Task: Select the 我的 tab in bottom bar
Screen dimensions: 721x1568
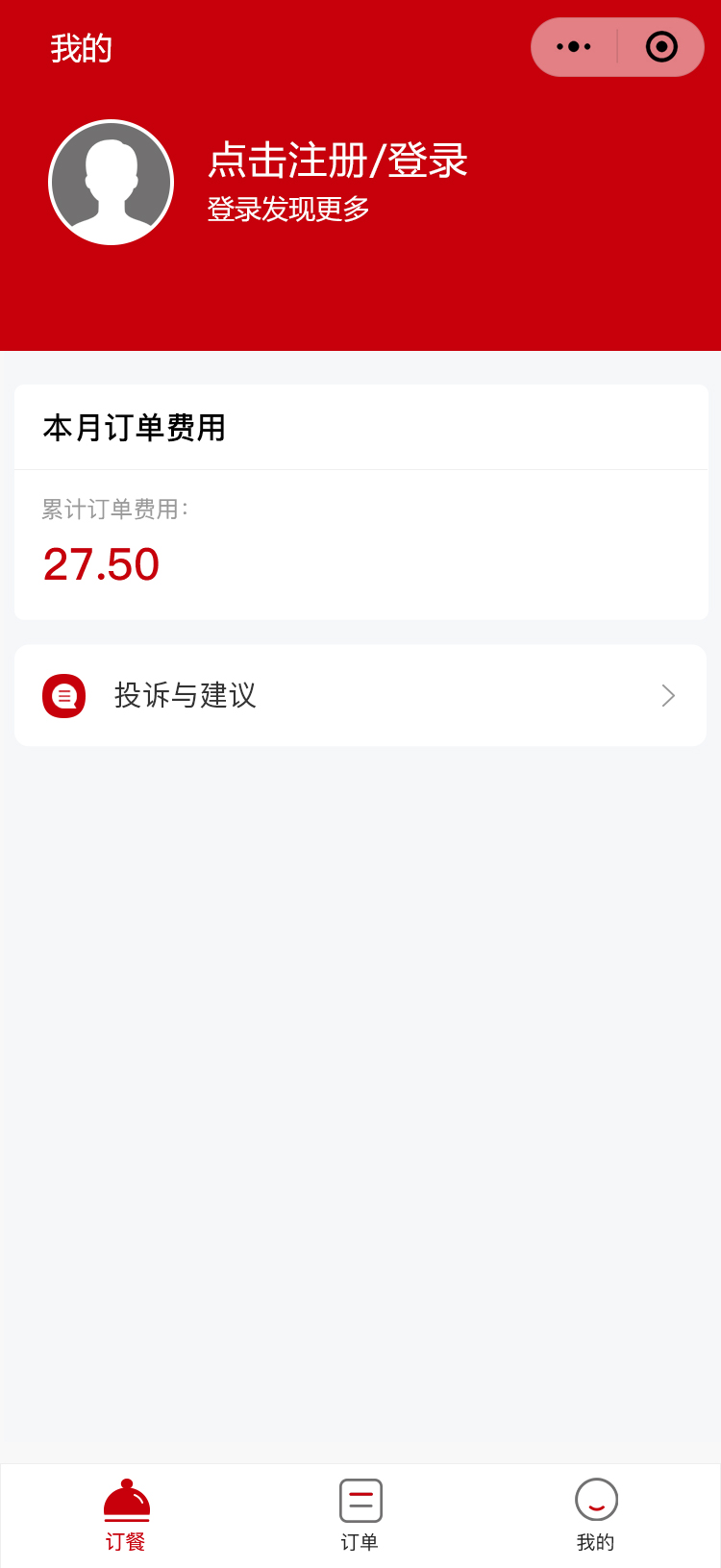Action: 596,1515
